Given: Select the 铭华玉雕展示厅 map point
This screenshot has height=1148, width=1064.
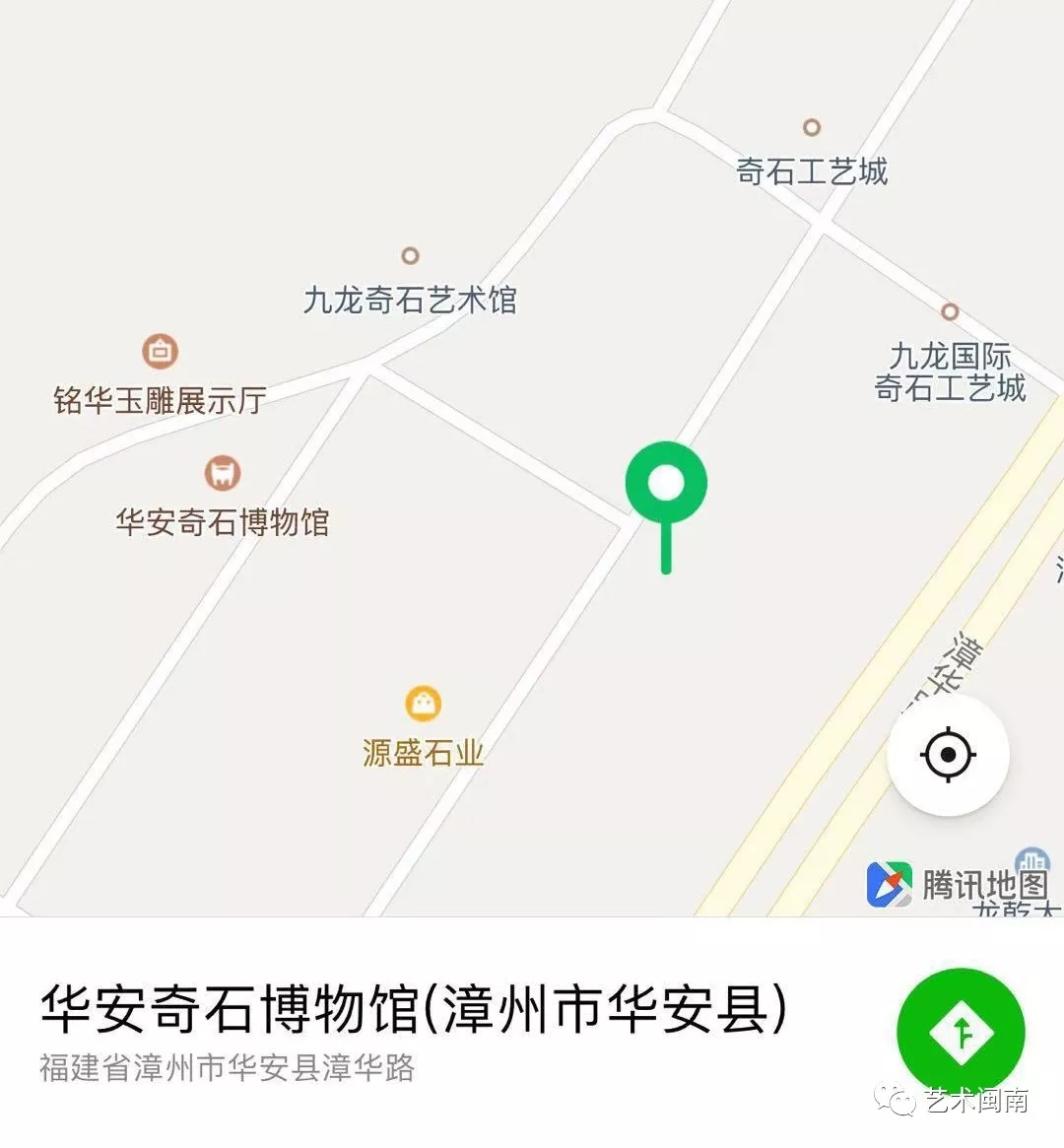Looking at the screenshot, I should pos(160,352).
